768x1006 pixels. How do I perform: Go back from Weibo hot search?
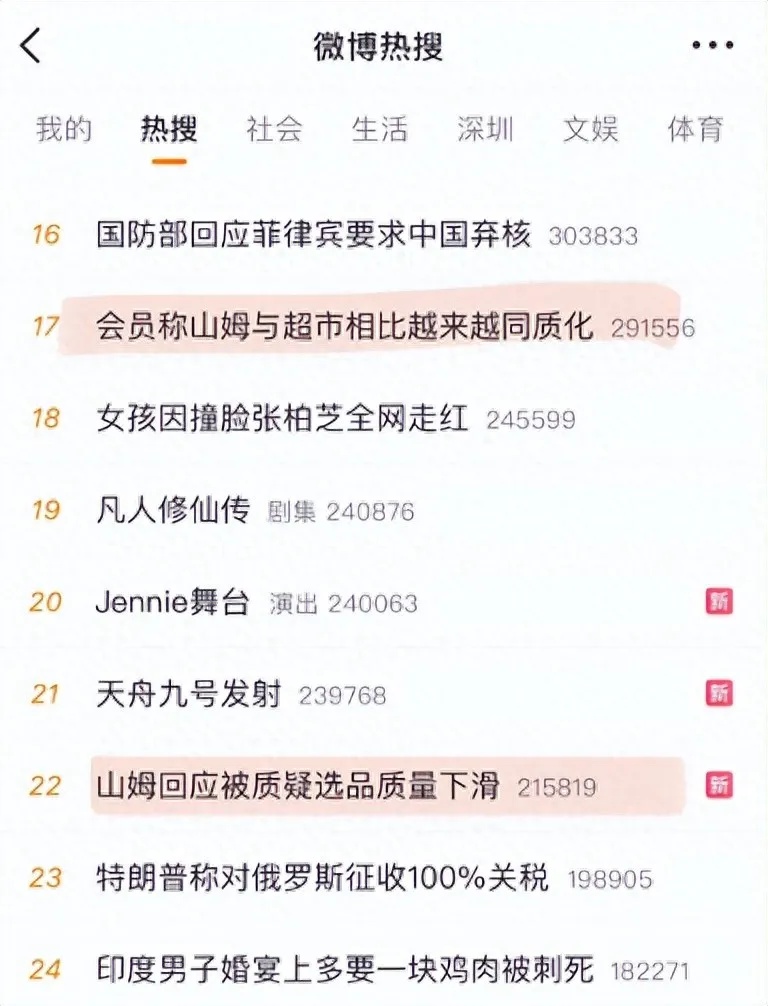coord(32,46)
